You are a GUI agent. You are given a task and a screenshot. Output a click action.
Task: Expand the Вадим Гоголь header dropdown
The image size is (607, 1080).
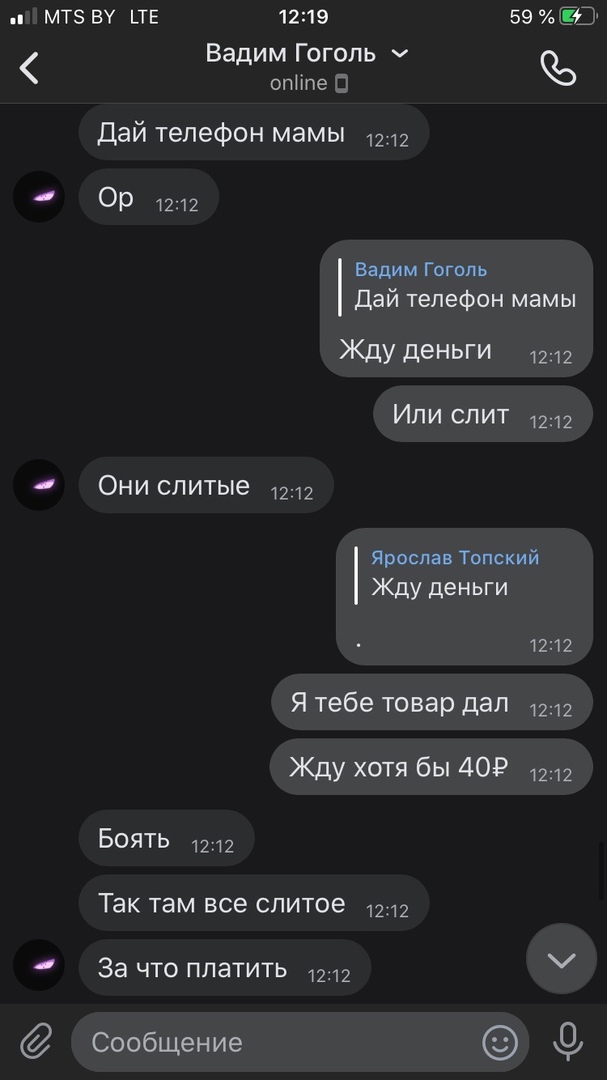[x=399, y=54]
